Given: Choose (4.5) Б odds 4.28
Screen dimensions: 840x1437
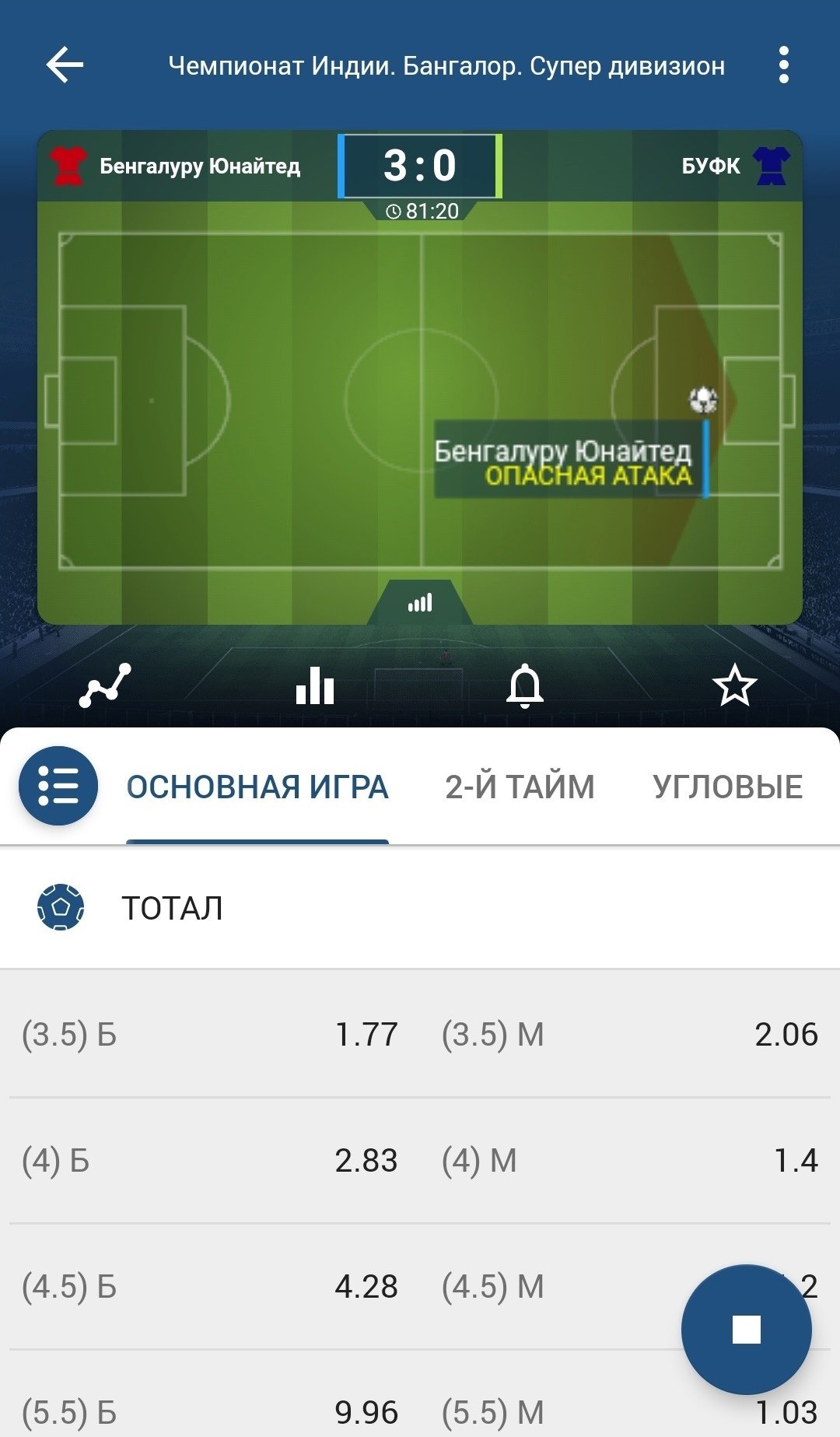Looking at the screenshot, I should point(210,1287).
